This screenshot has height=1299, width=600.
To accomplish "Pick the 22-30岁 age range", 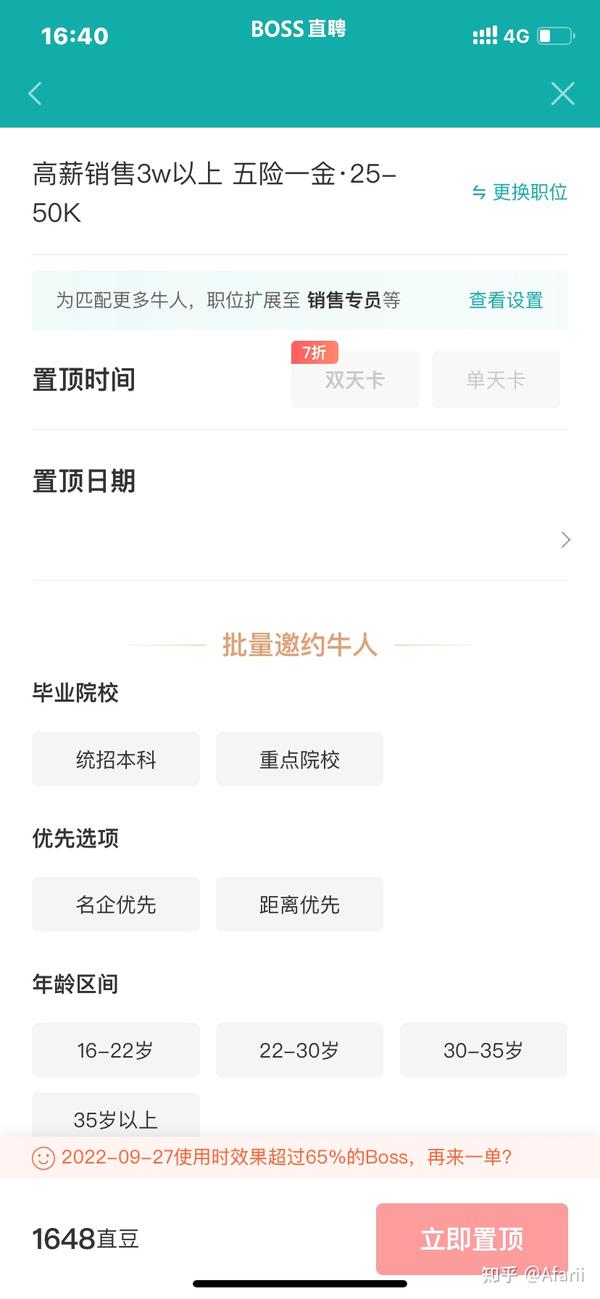I will [x=300, y=1050].
